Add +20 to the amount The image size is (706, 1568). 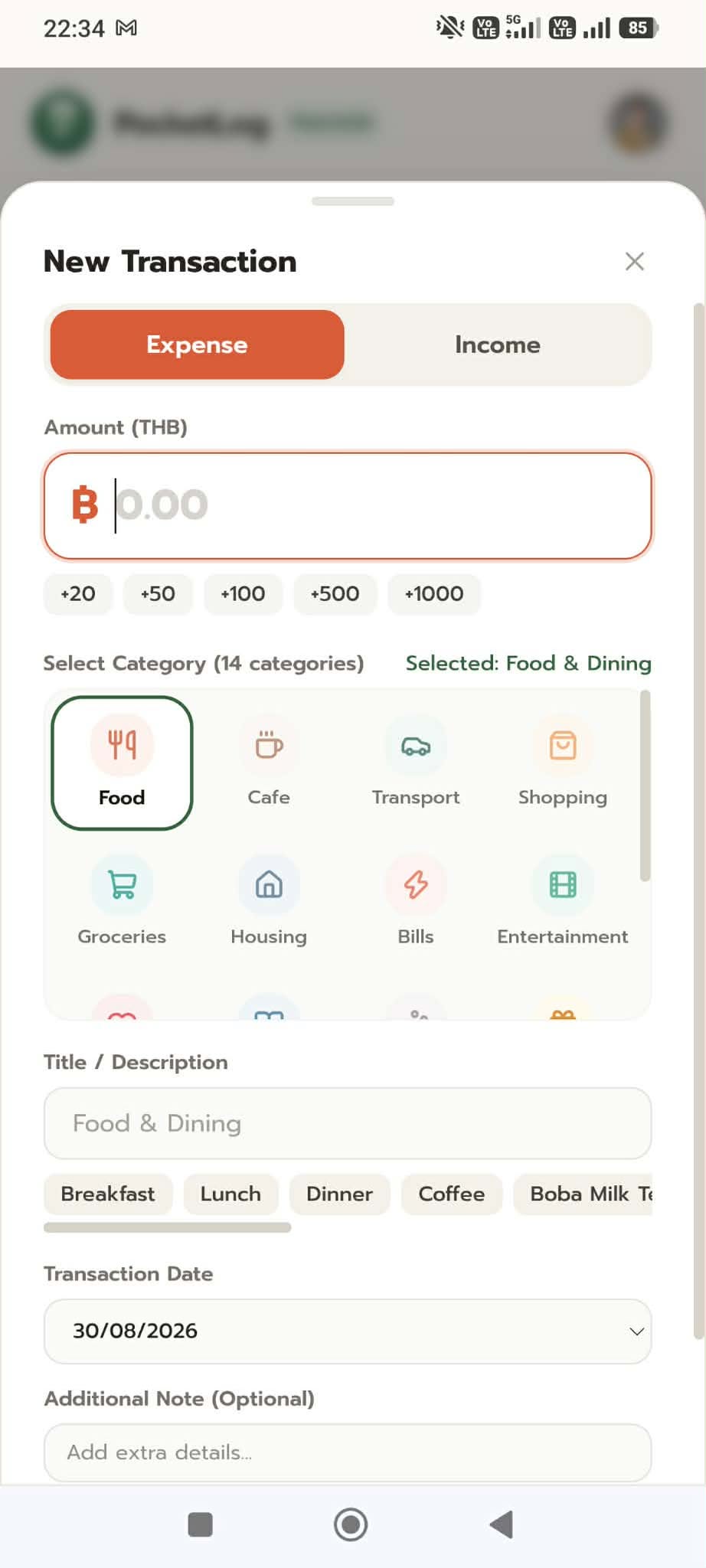78,594
